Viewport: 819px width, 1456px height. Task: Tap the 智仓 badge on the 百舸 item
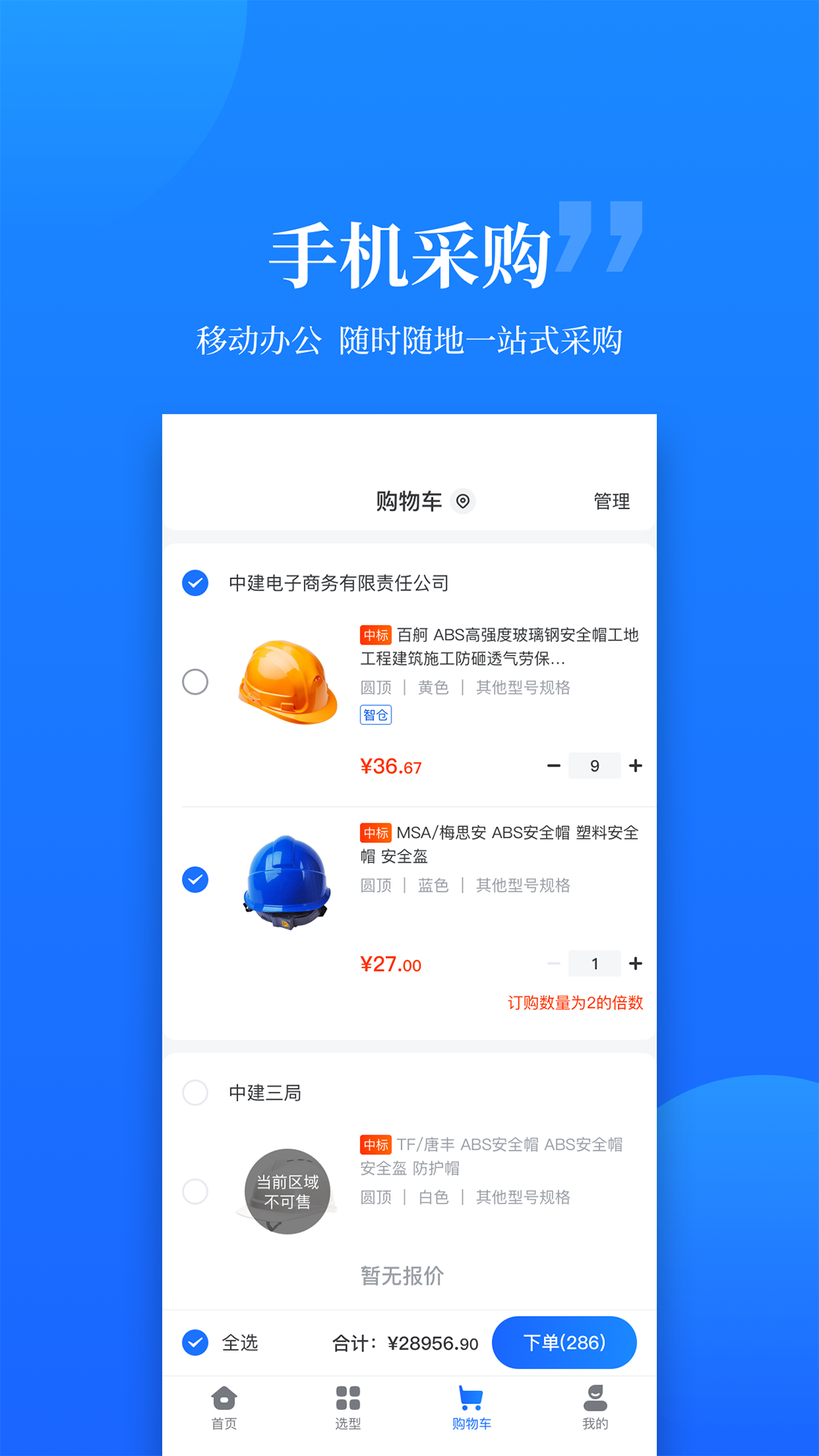coord(375,714)
